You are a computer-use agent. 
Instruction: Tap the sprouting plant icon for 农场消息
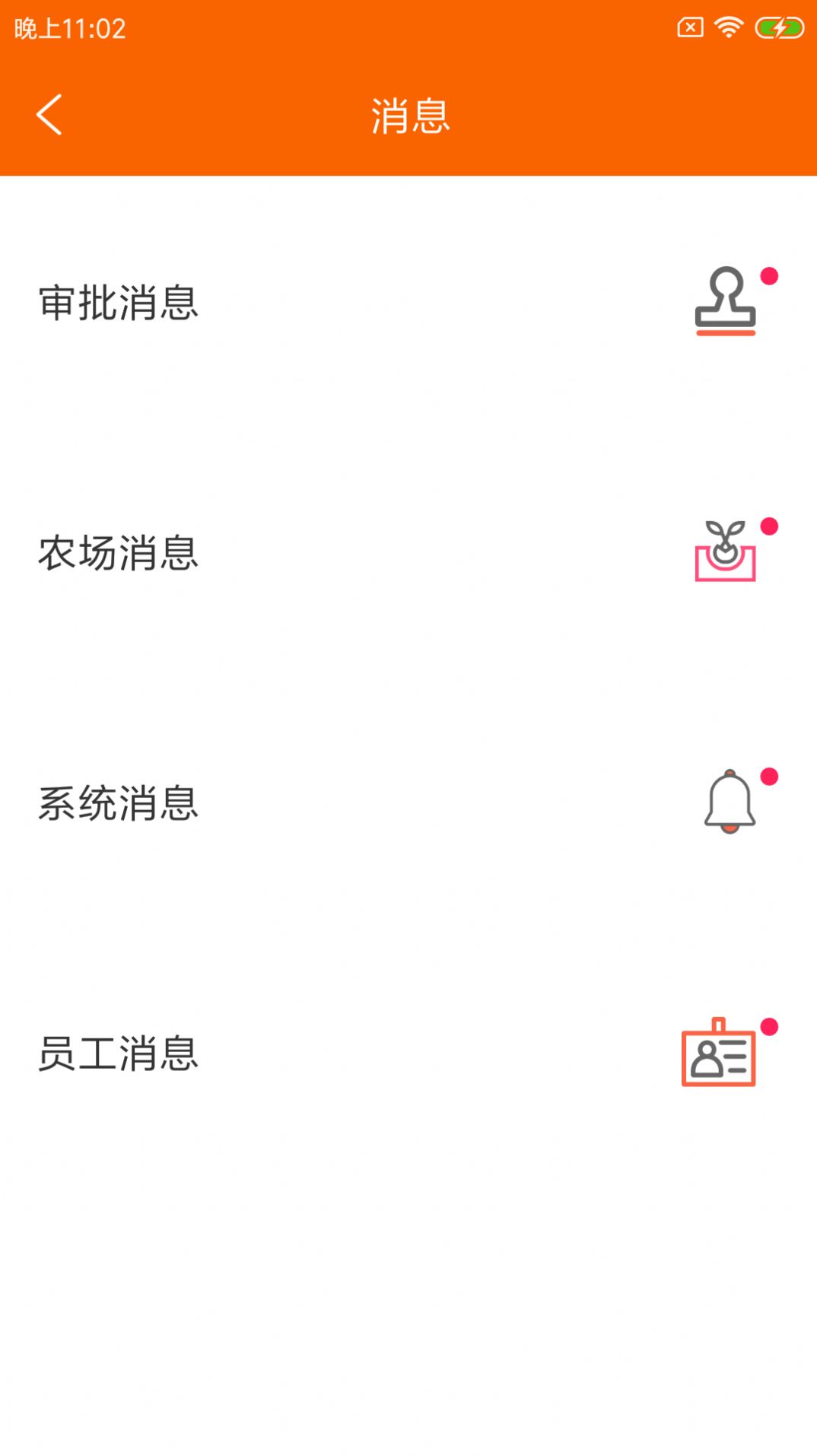point(725,552)
